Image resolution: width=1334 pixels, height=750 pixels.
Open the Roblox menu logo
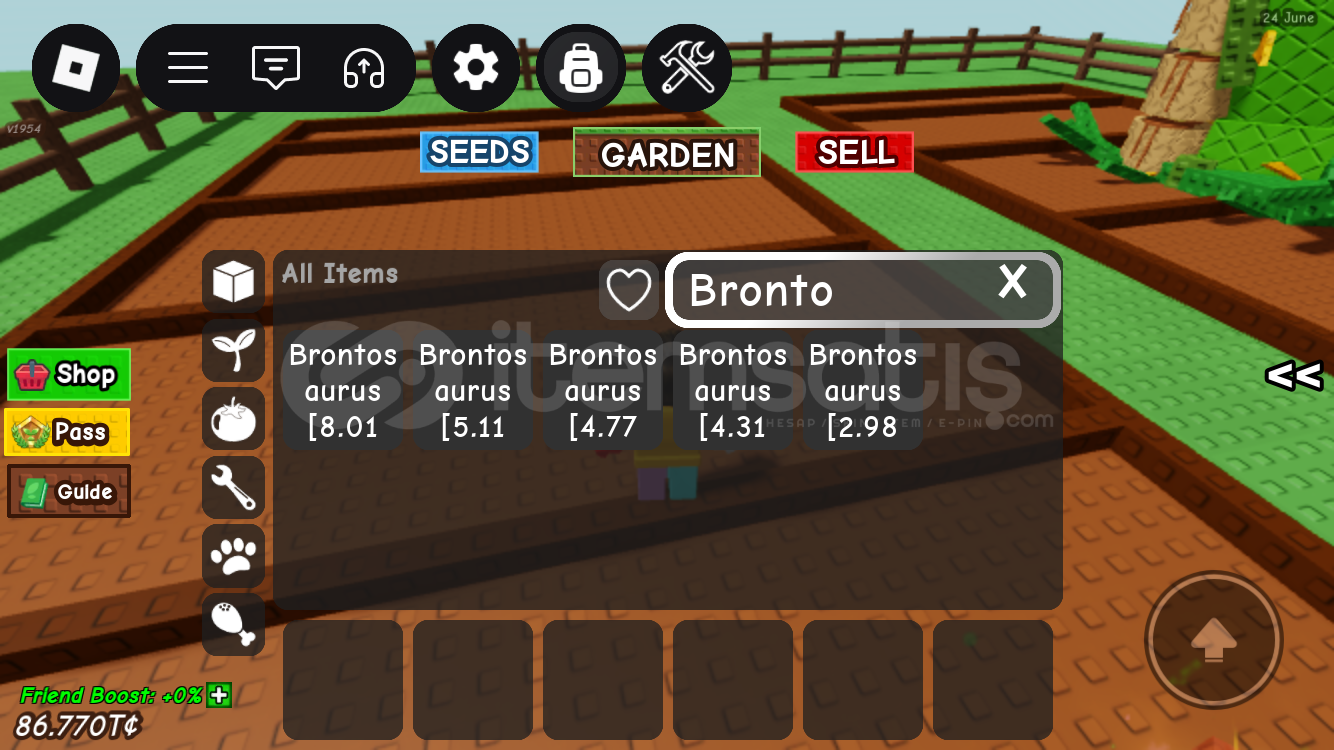pos(76,68)
